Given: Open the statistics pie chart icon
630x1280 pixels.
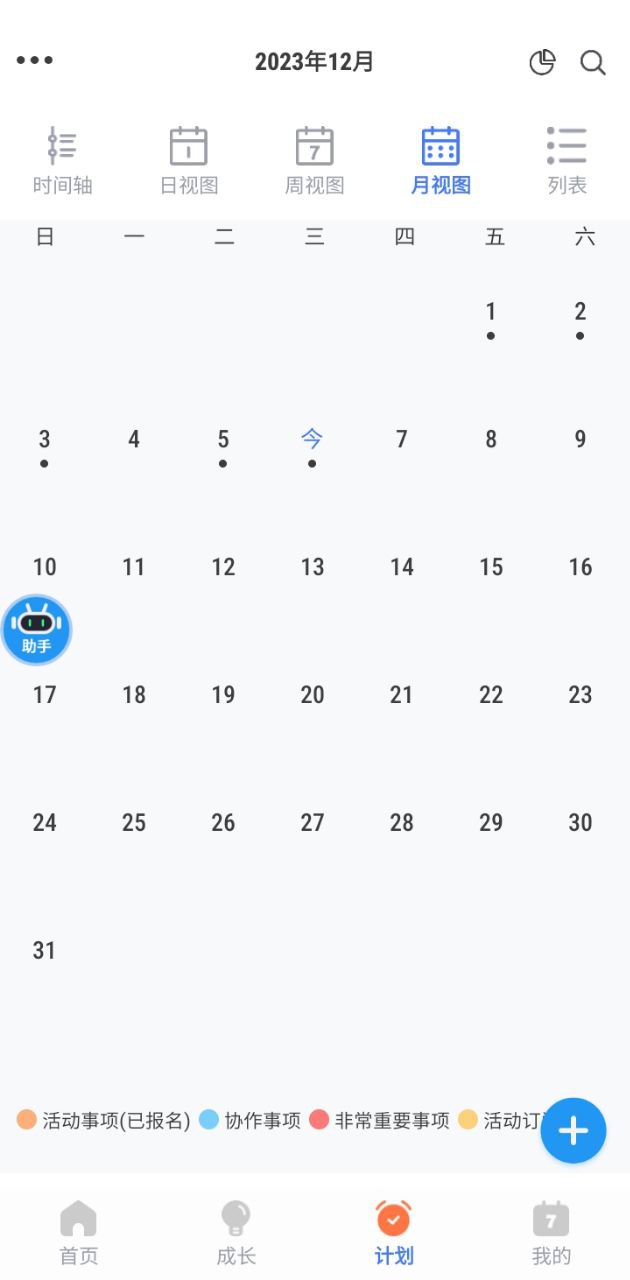Looking at the screenshot, I should pyautogui.click(x=542, y=62).
